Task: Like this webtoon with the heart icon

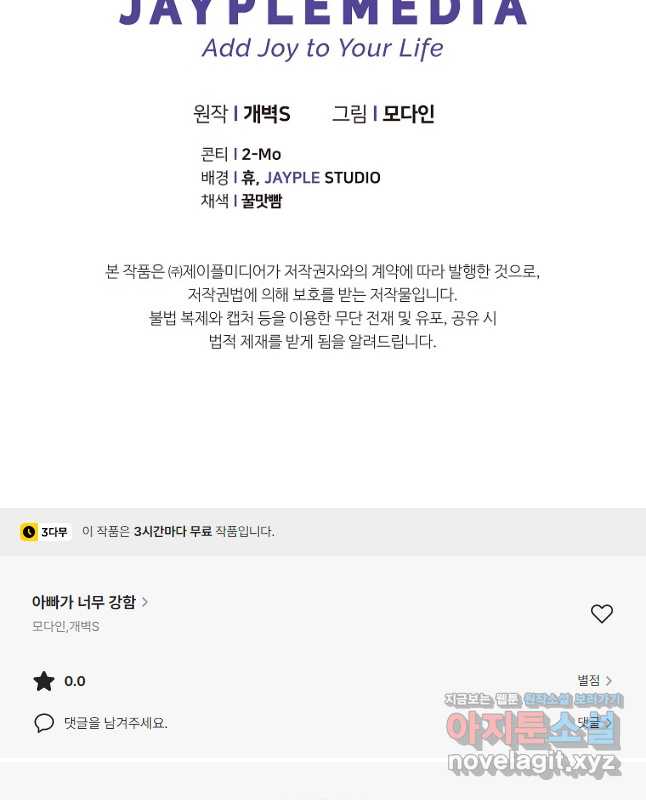Action: pos(601,614)
